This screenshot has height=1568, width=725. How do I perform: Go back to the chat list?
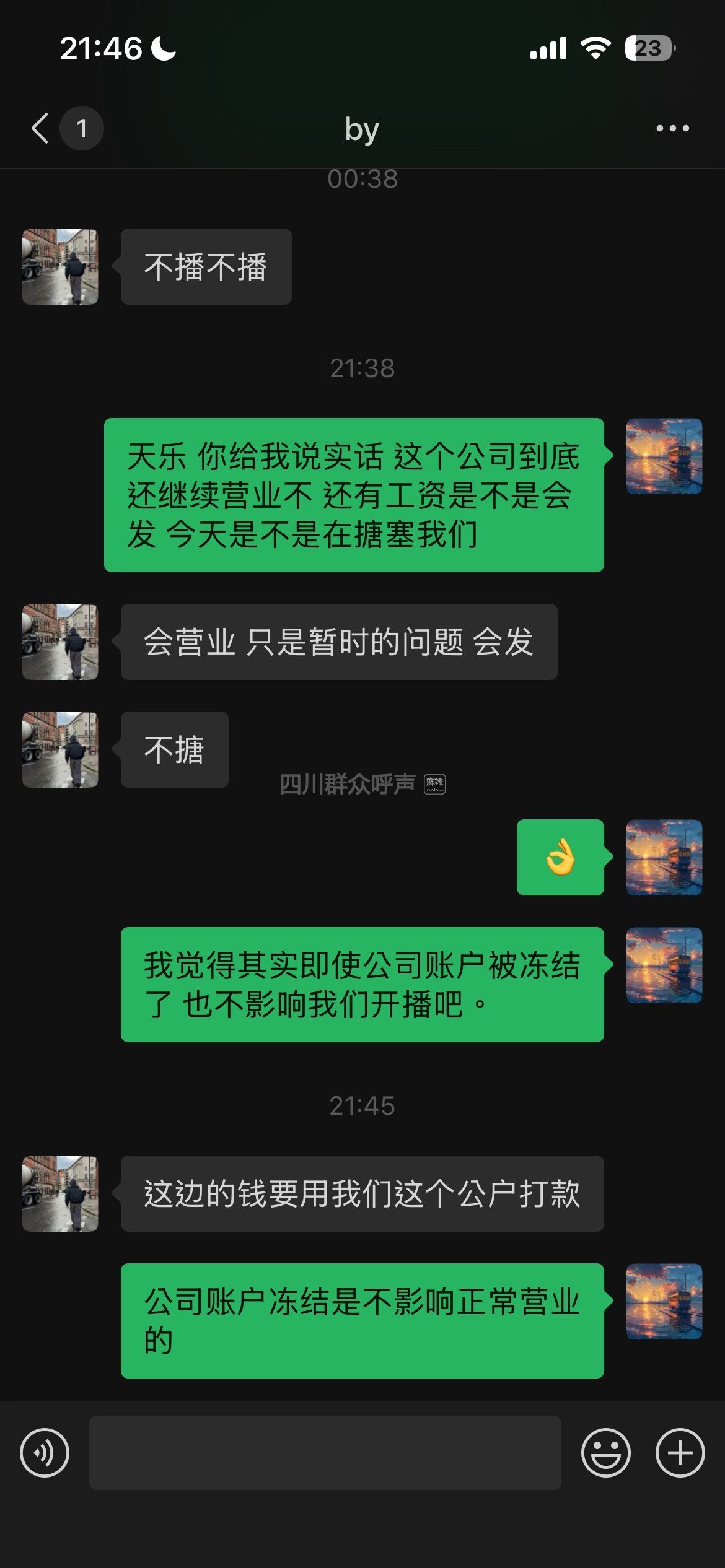(41, 129)
